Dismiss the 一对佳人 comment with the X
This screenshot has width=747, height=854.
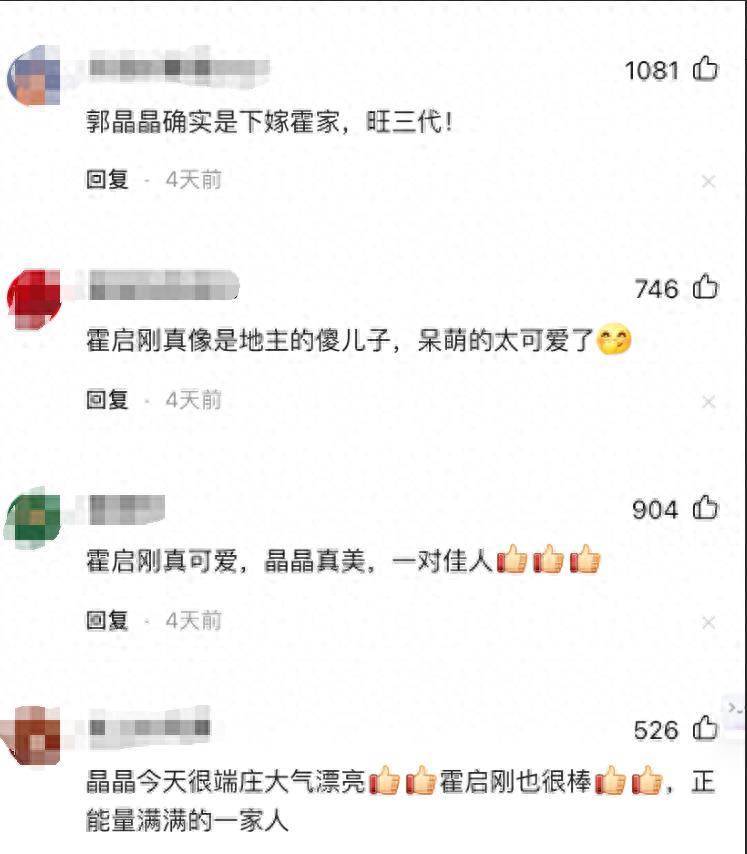709,622
